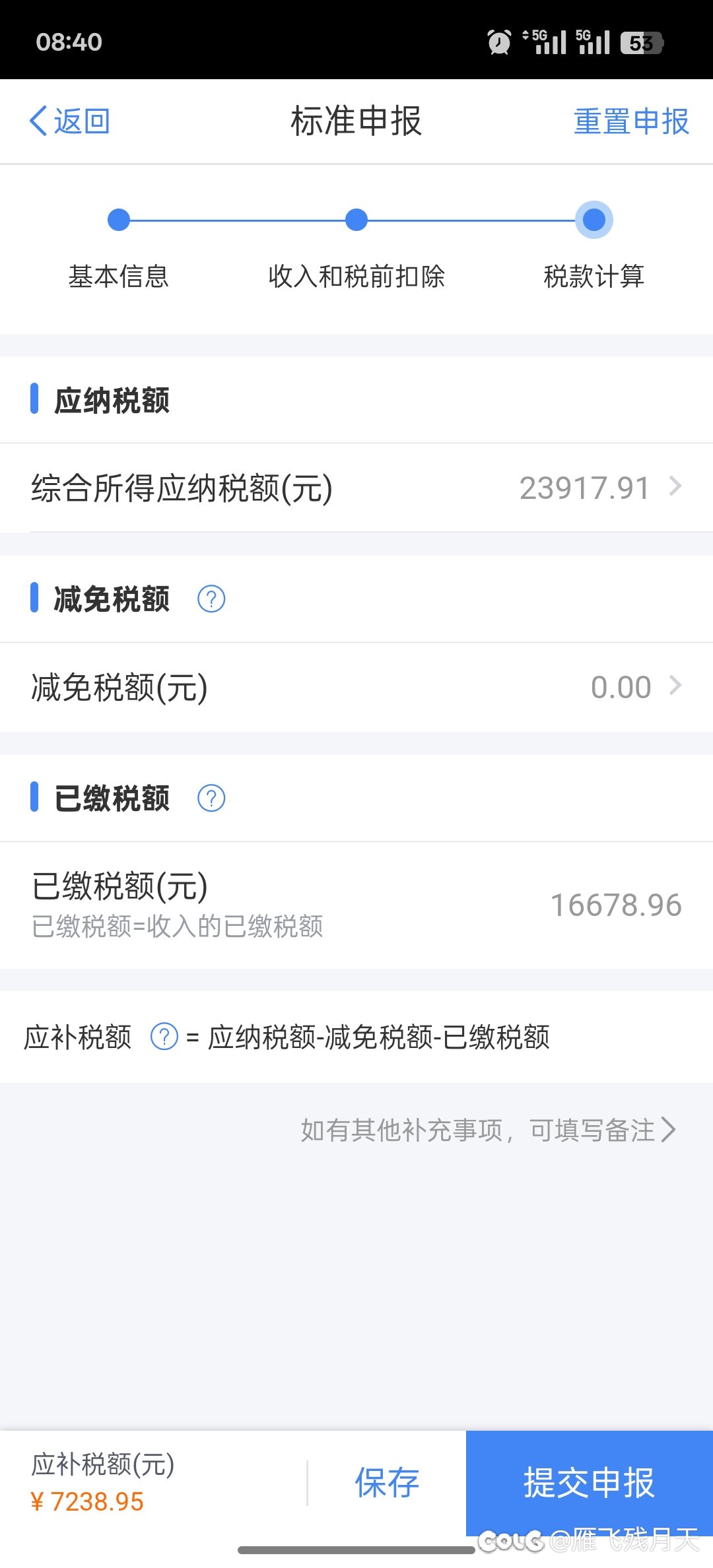Switch to the 基本信息 step
The width and height of the screenshot is (713, 1568).
point(119,277)
